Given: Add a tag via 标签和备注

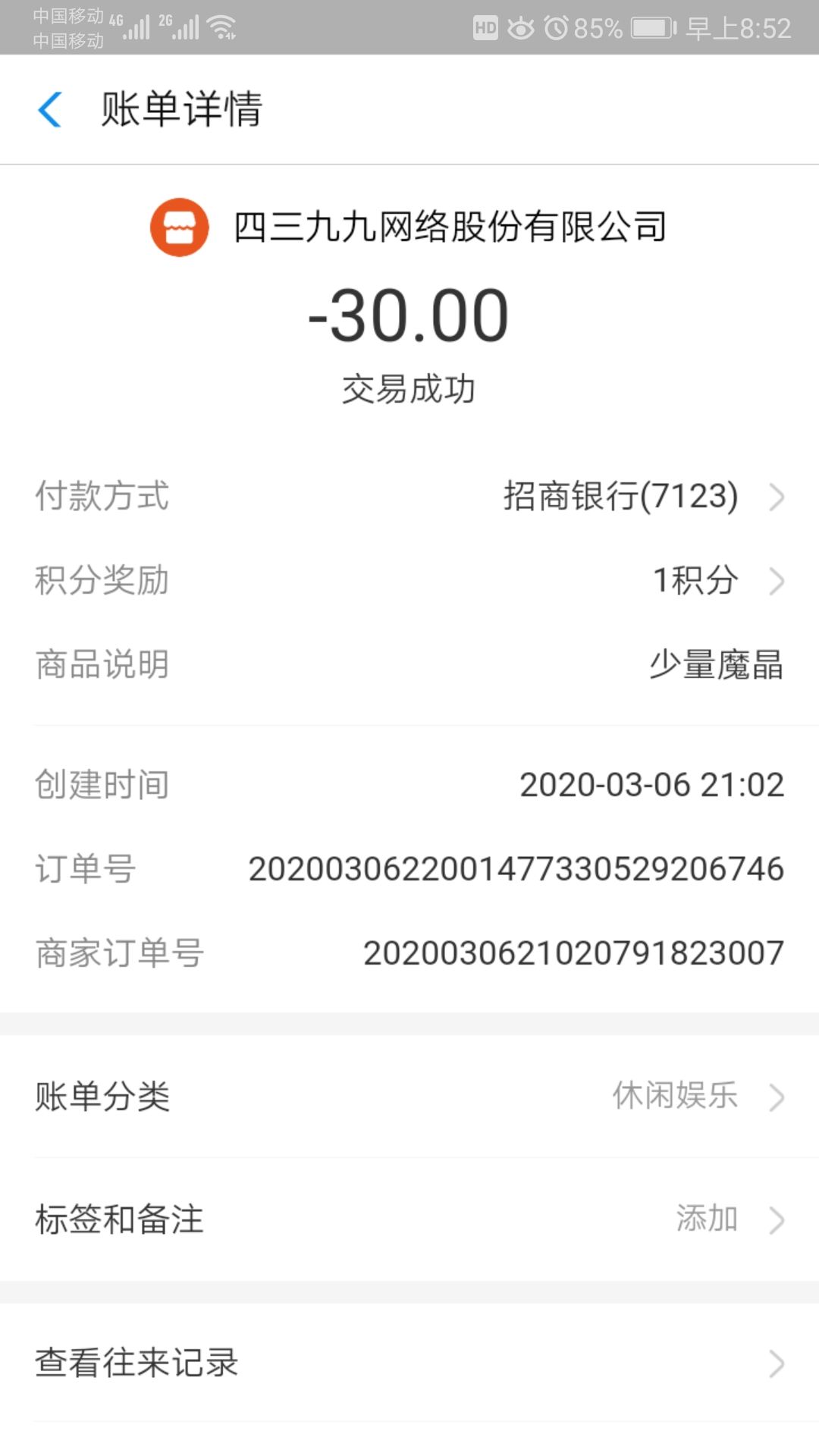Looking at the screenshot, I should tap(409, 1219).
